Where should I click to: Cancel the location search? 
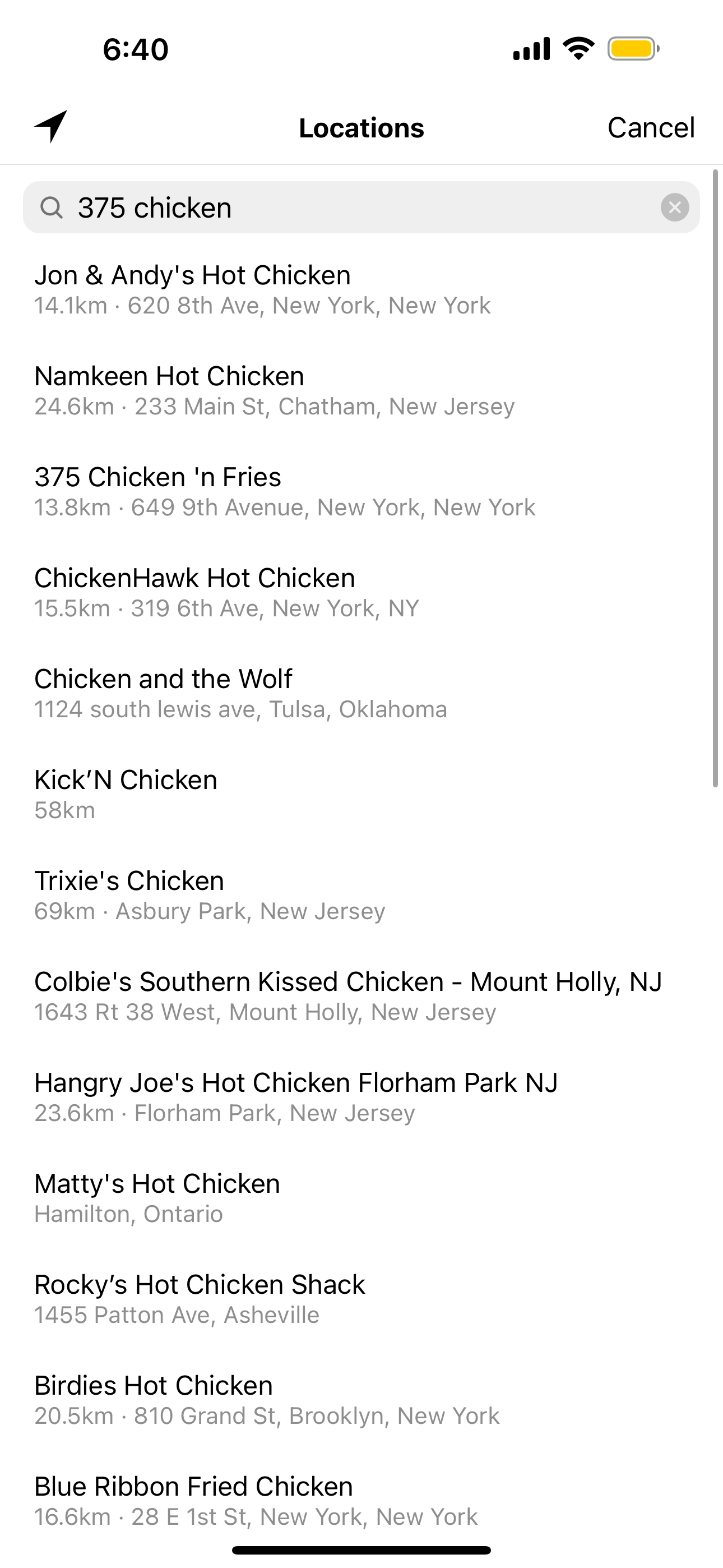[651, 128]
